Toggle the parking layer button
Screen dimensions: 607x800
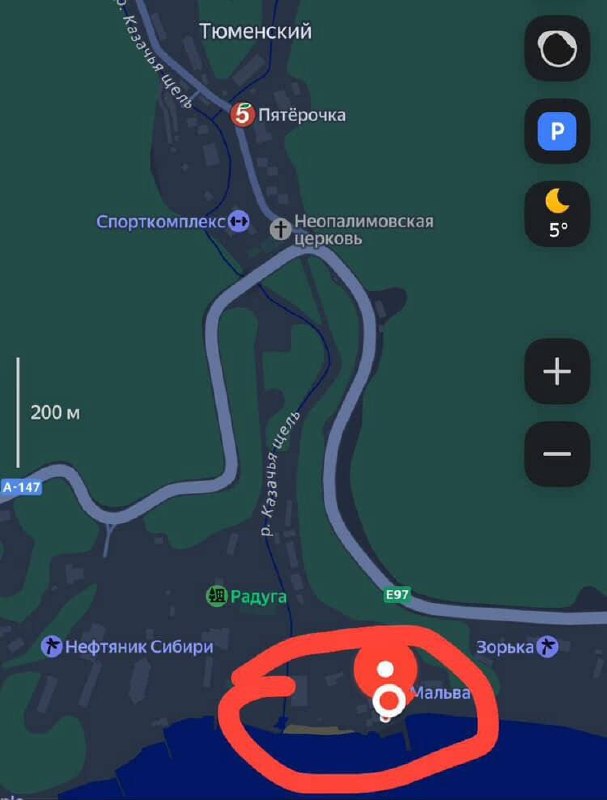[x=557, y=131]
